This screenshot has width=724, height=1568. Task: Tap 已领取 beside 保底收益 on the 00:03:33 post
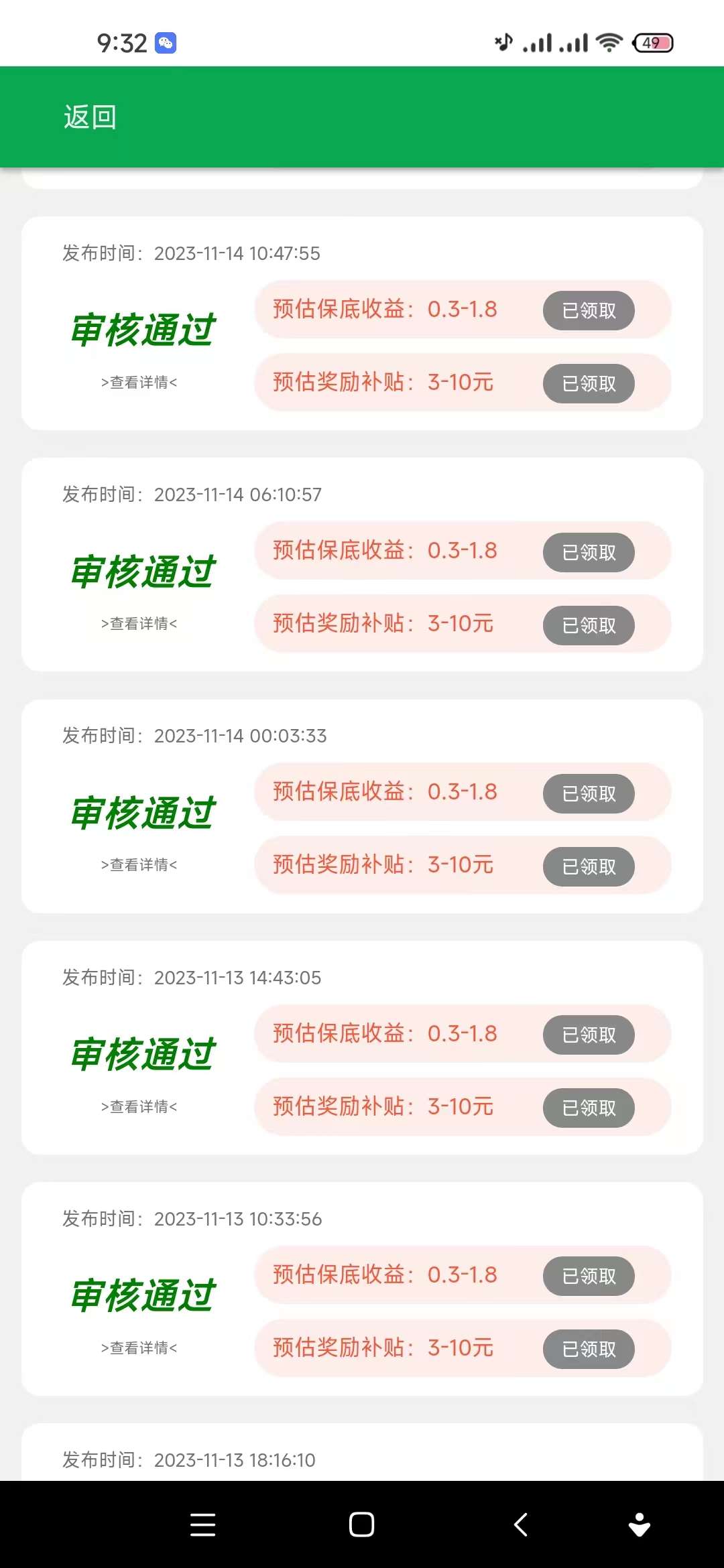(589, 794)
